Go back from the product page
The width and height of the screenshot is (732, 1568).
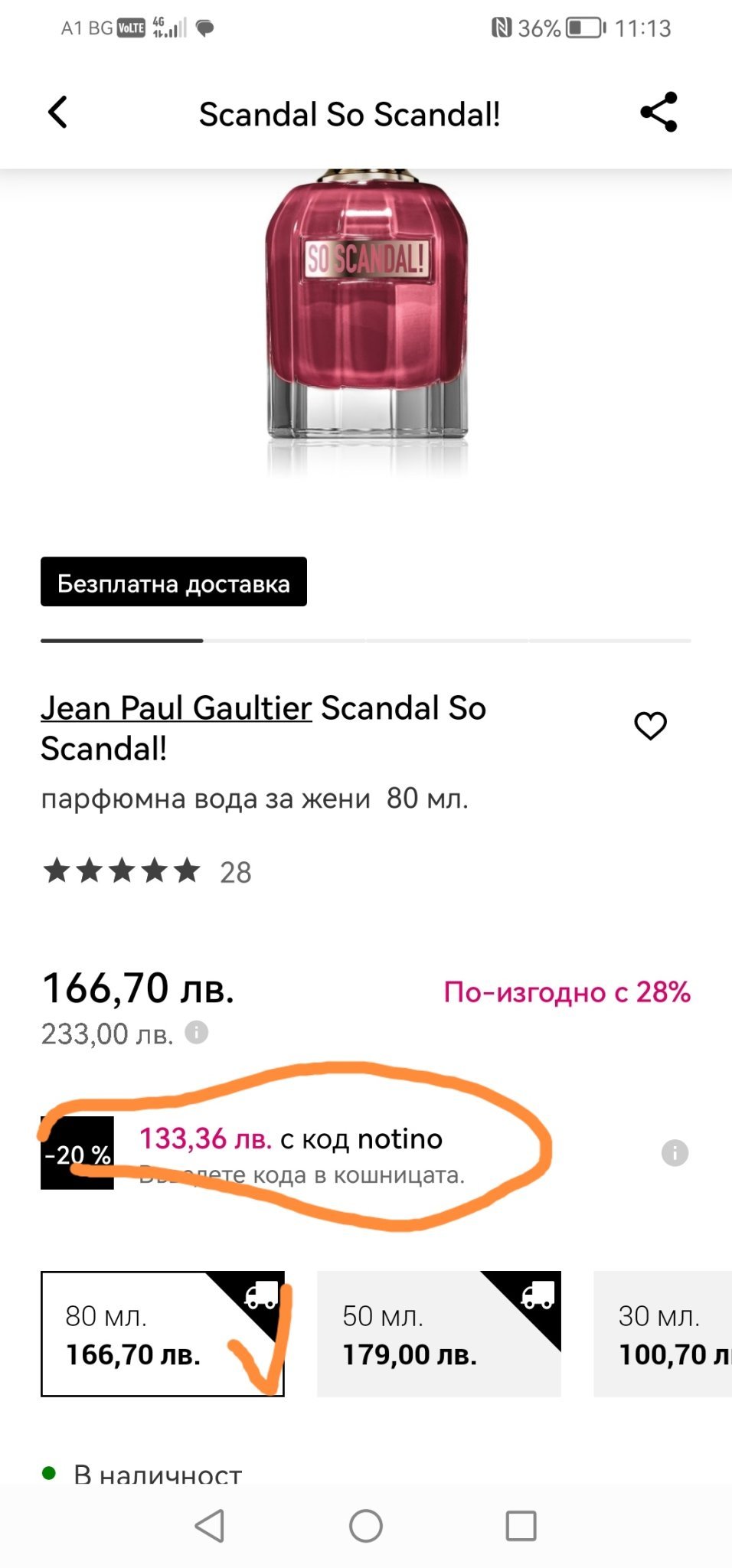(x=58, y=113)
